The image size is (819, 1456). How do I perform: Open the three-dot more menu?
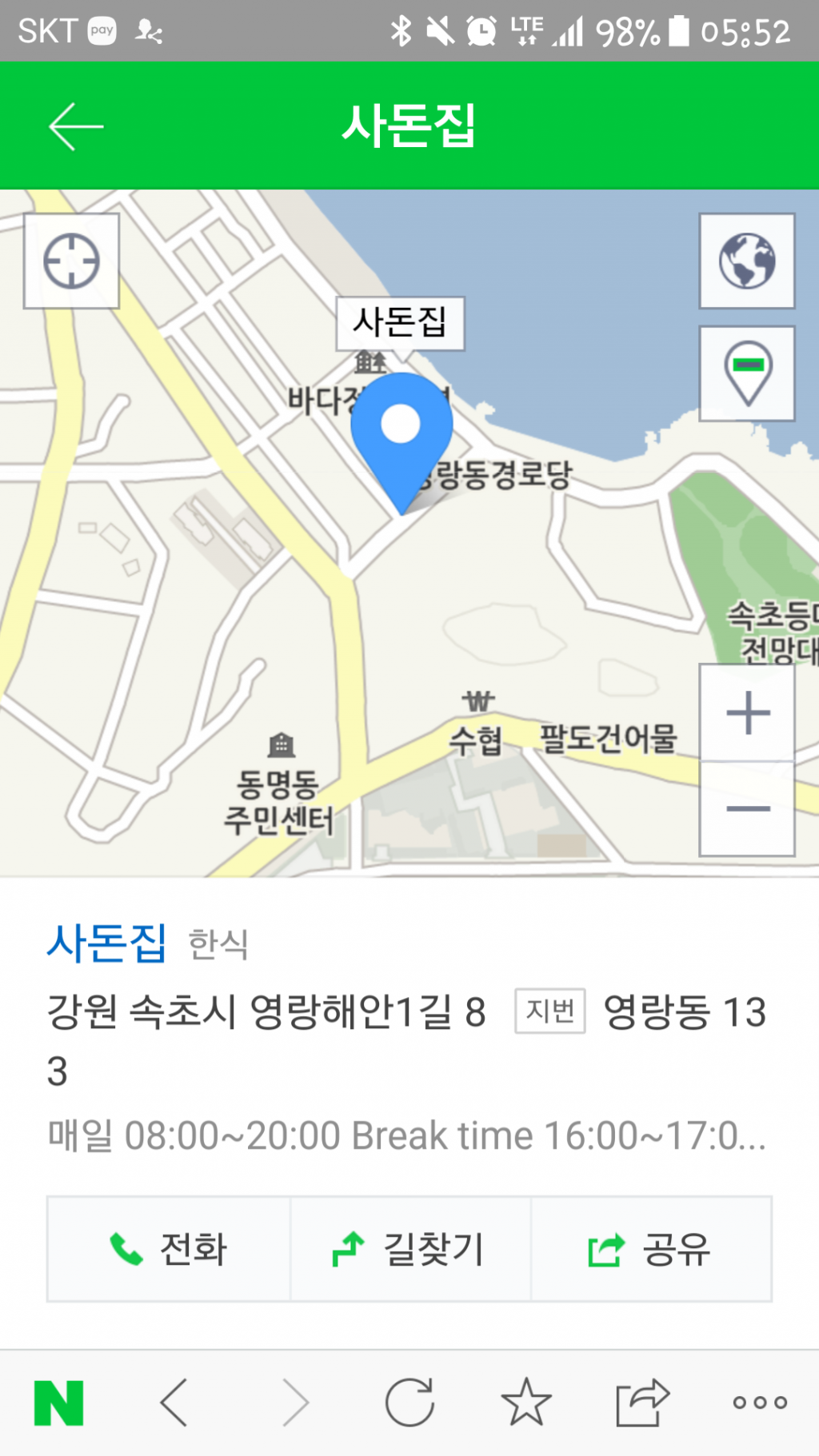coord(760,1402)
